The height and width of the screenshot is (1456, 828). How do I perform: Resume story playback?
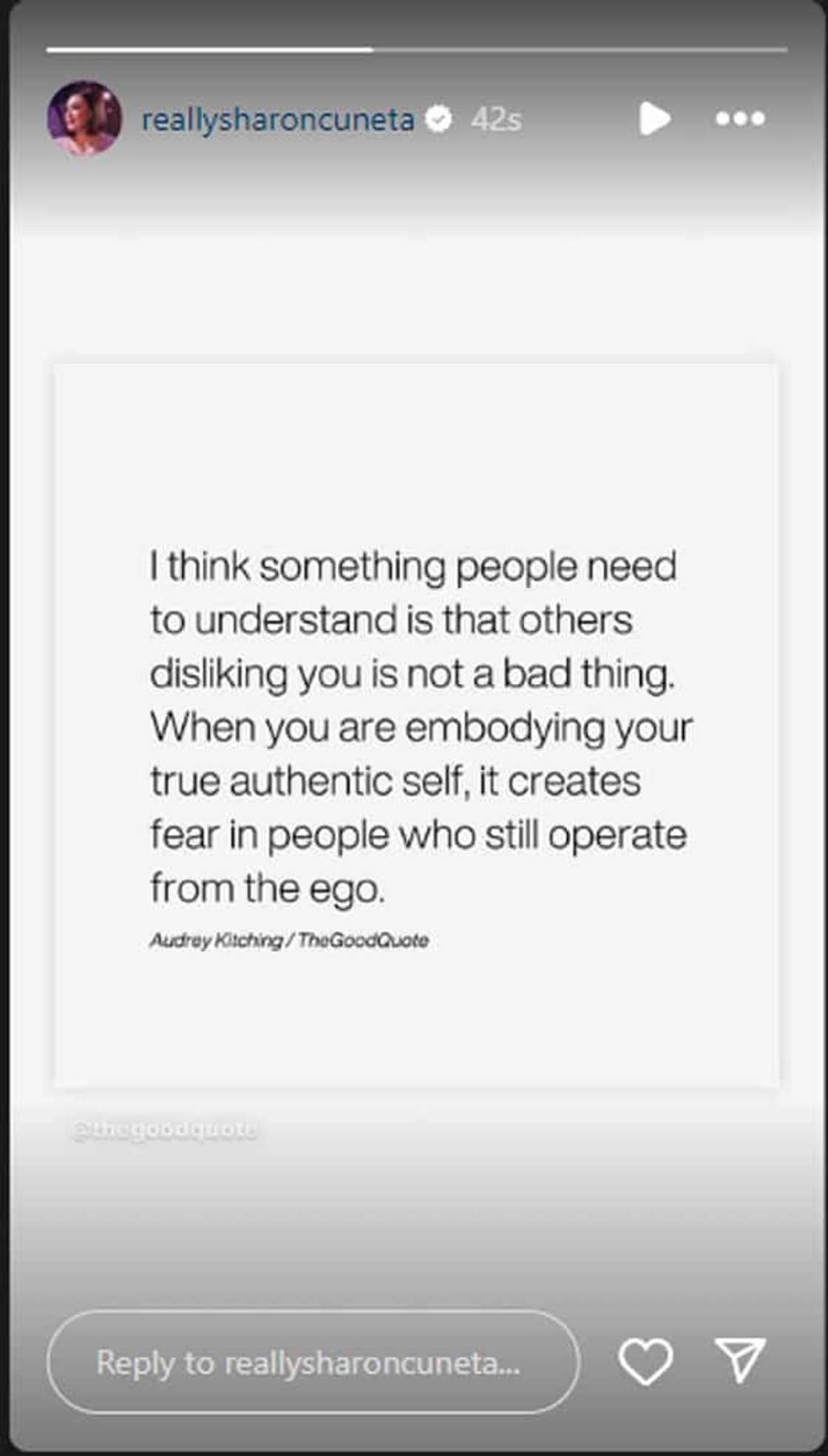654,118
